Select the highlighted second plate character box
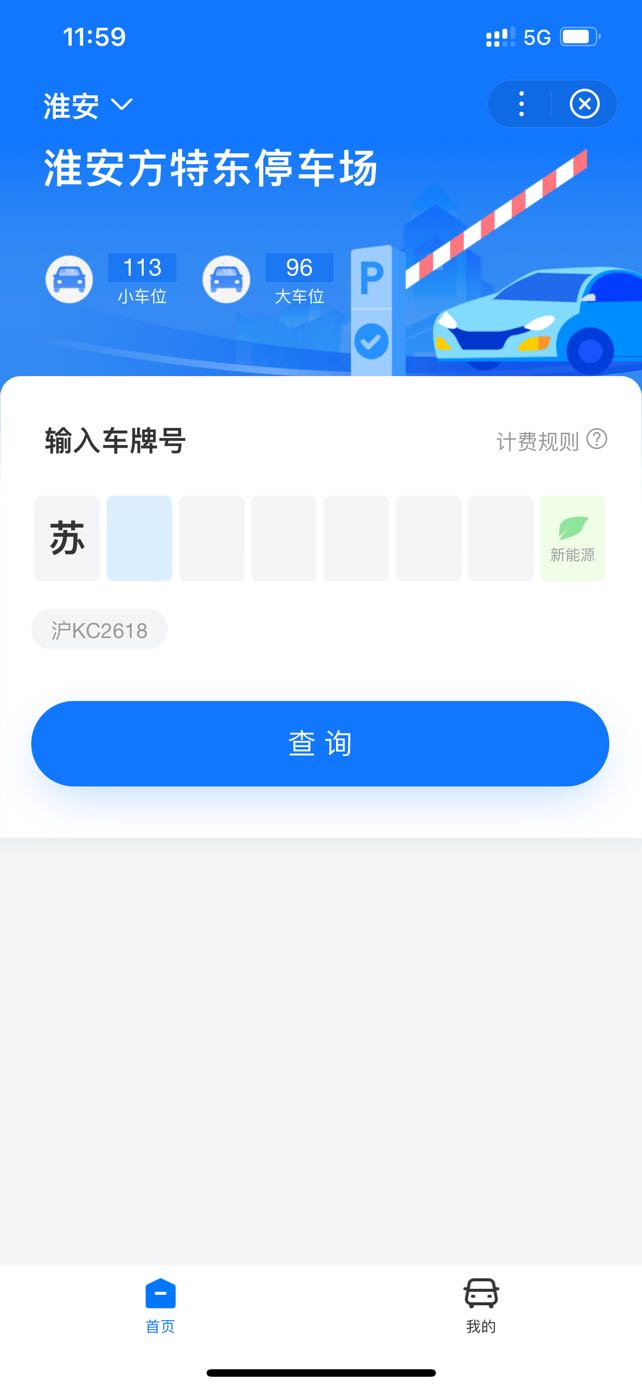 click(139, 538)
